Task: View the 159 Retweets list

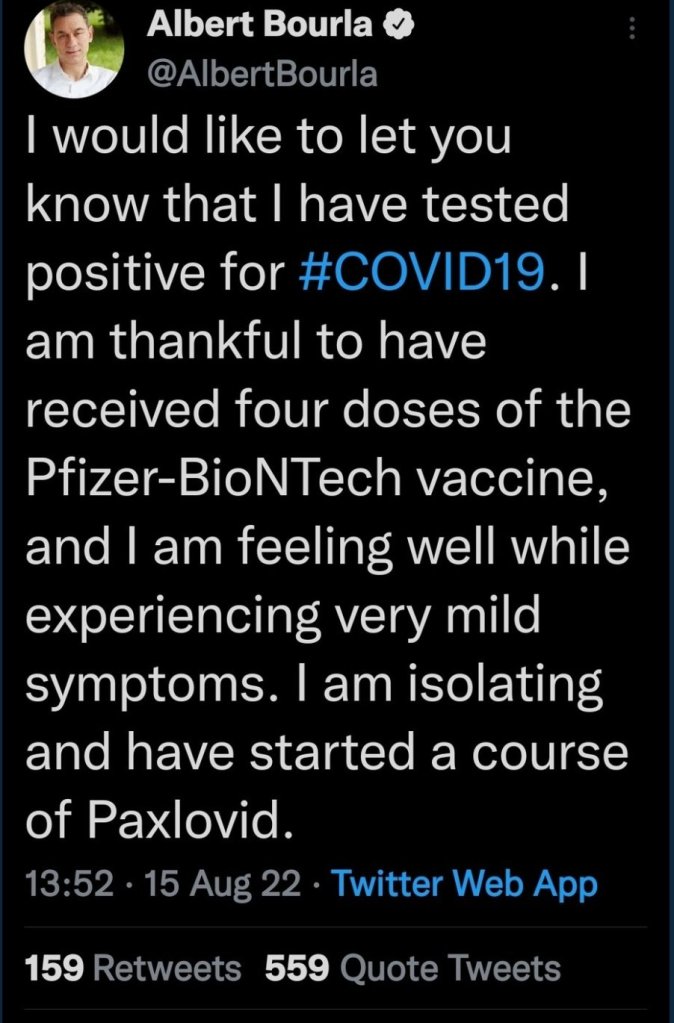Action: (x=133, y=968)
